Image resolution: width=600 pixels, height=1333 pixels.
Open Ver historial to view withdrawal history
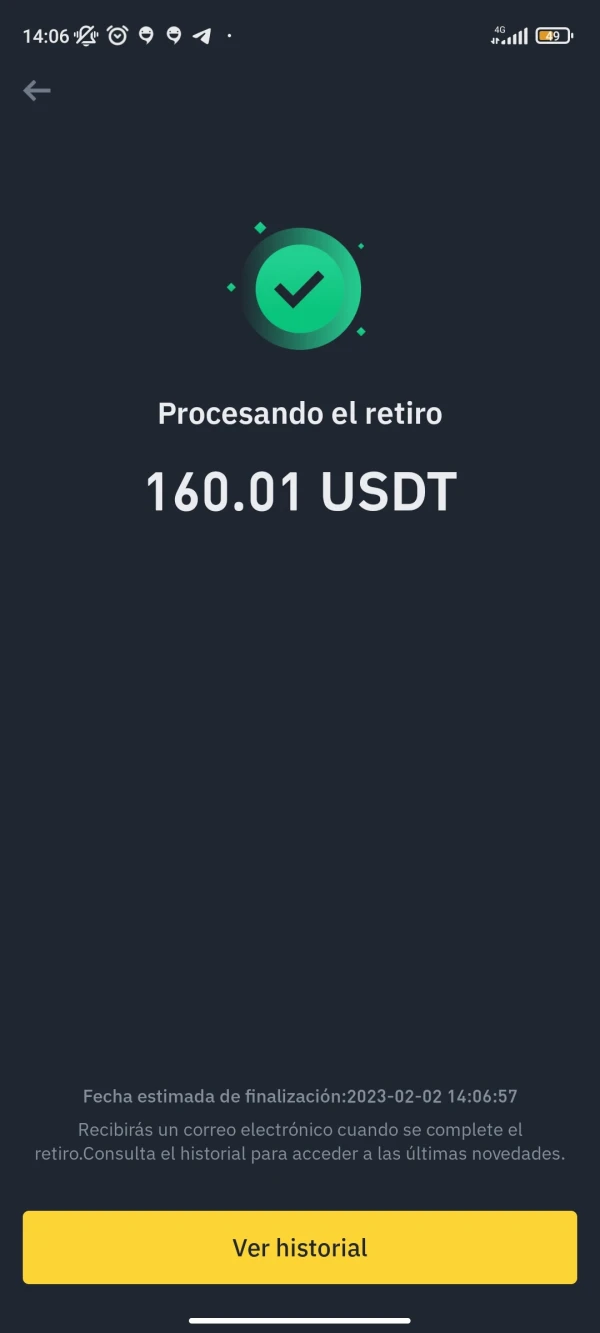tap(300, 1247)
